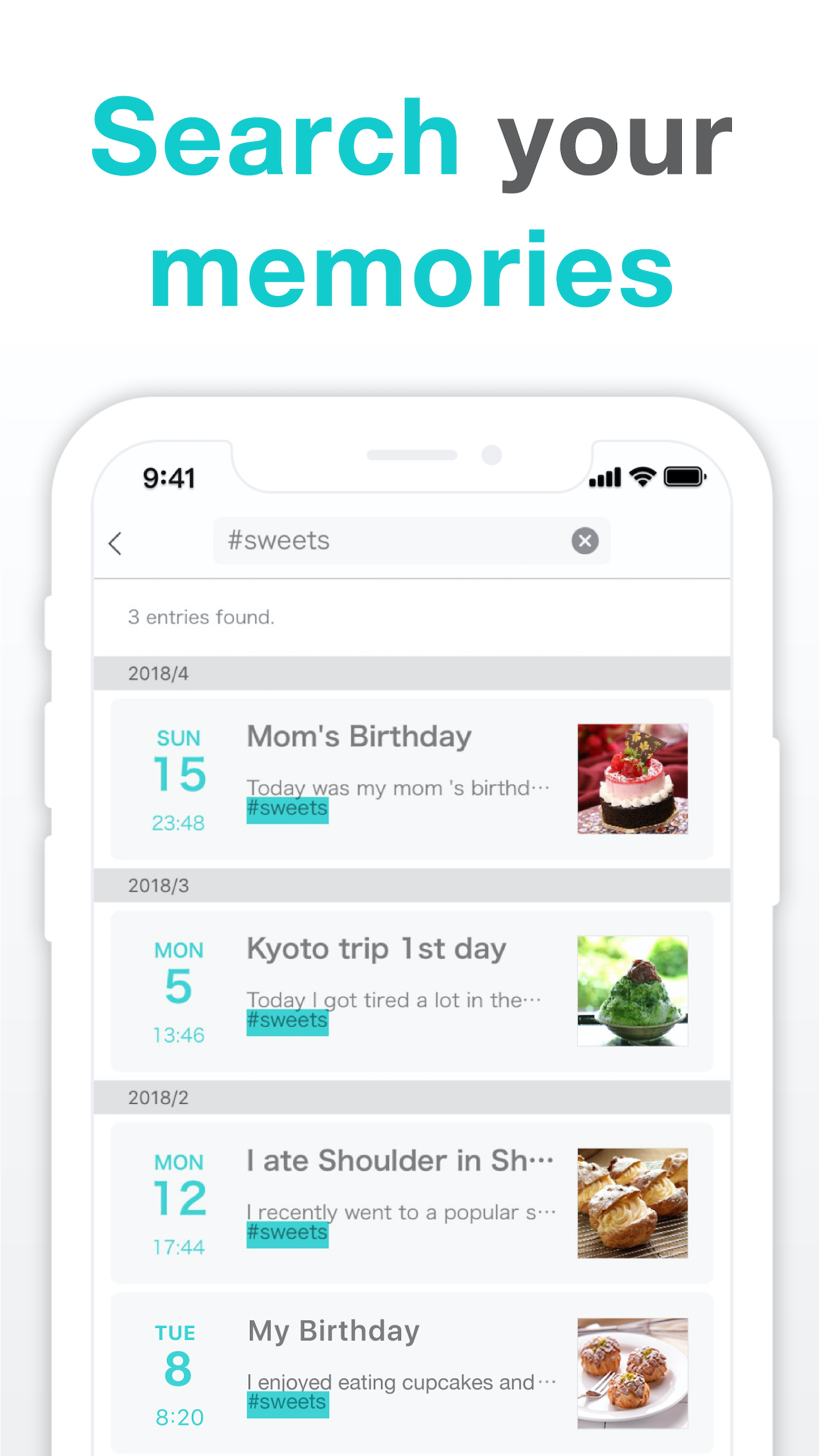Clear the #sweets search query

(x=585, y=541)
